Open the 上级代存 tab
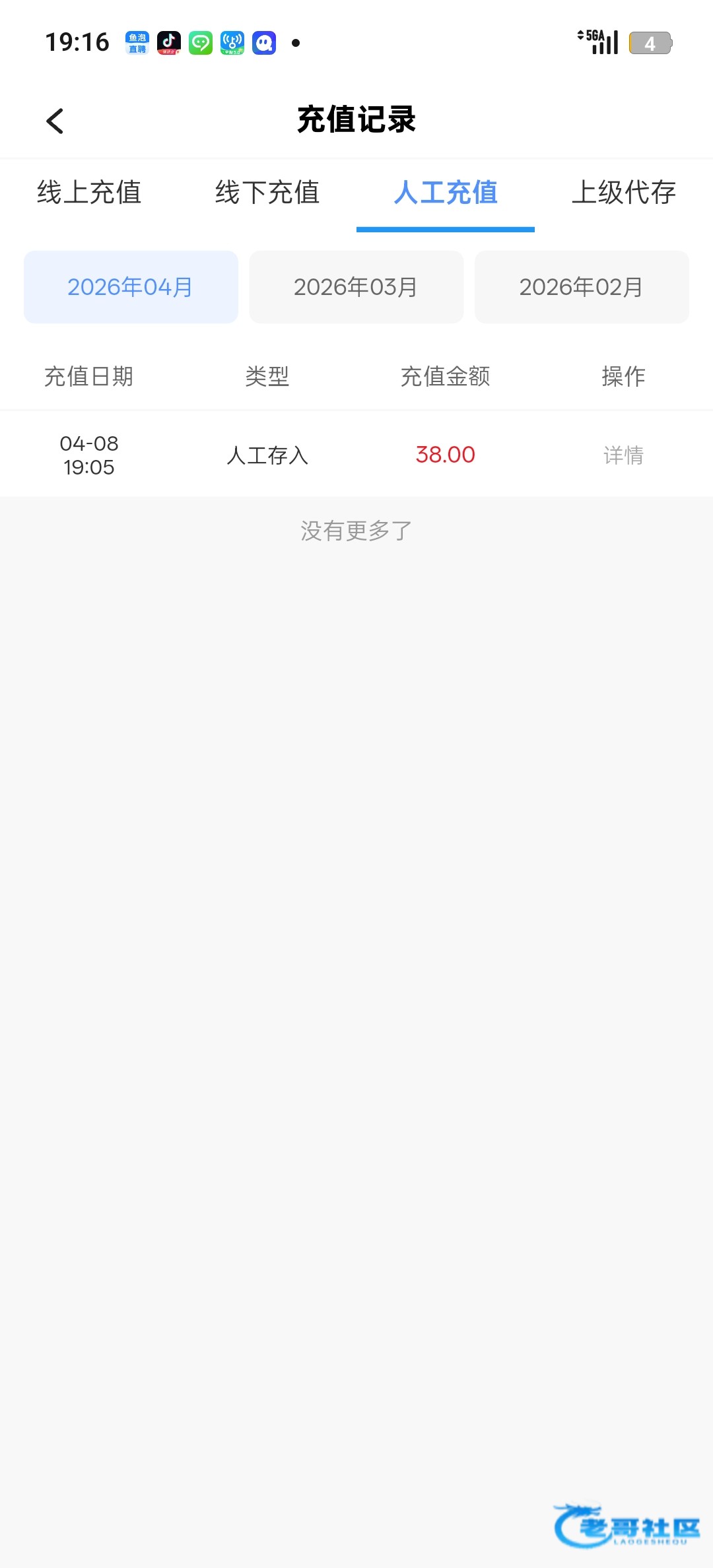 624,193
